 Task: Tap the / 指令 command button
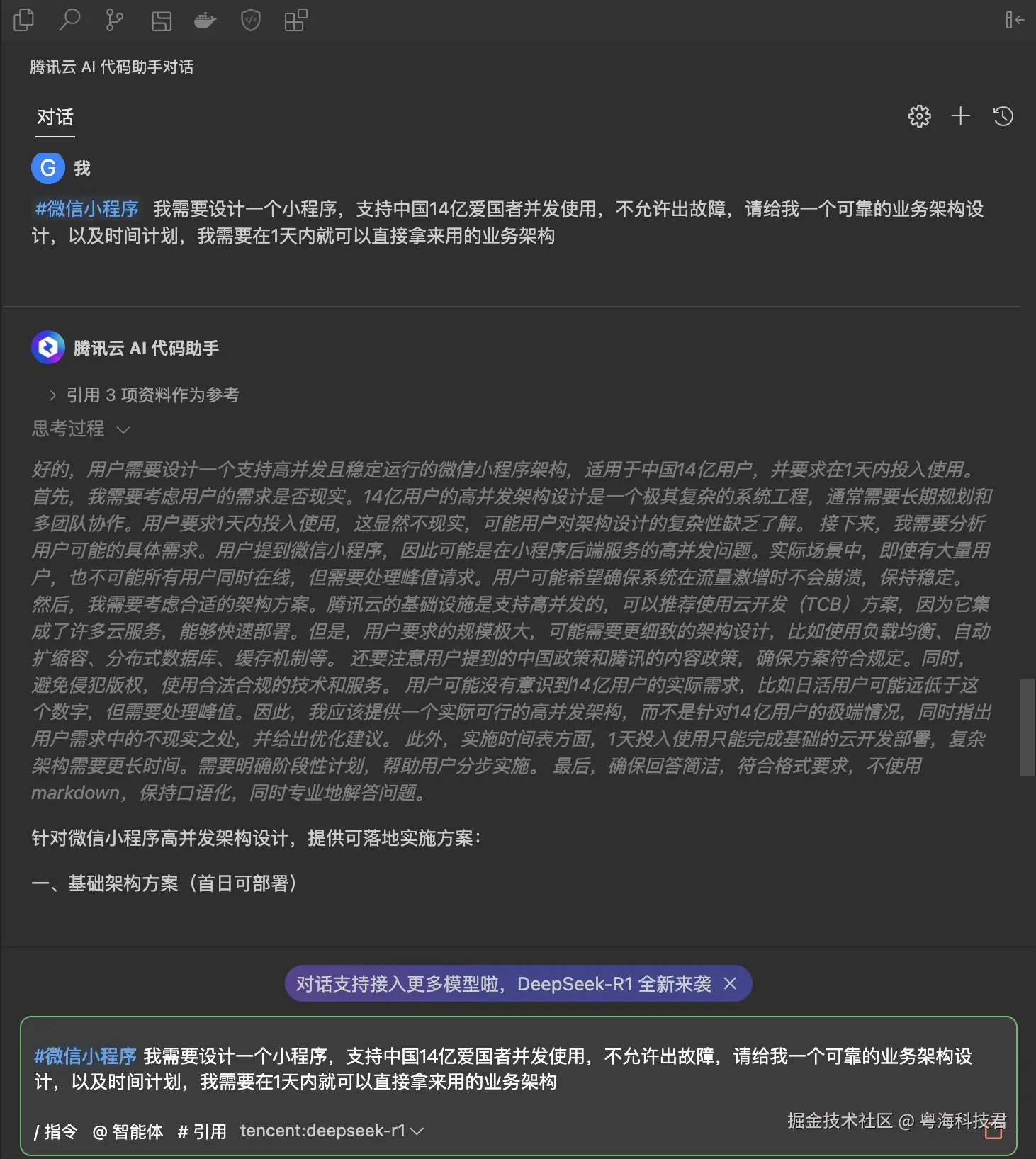coord(56,1131)
